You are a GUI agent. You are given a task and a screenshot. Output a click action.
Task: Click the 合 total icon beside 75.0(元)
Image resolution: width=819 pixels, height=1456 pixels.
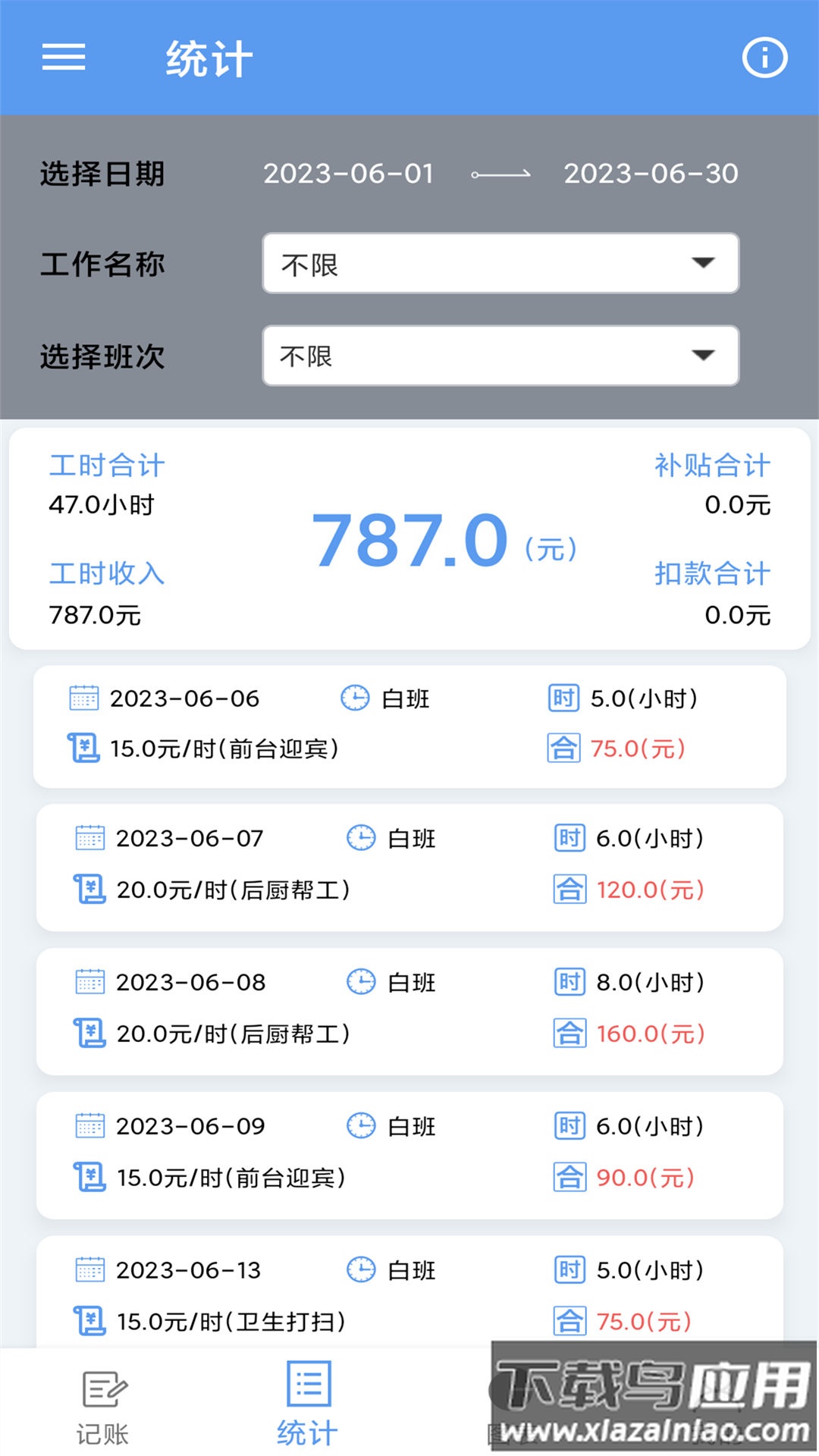(565, 748)
